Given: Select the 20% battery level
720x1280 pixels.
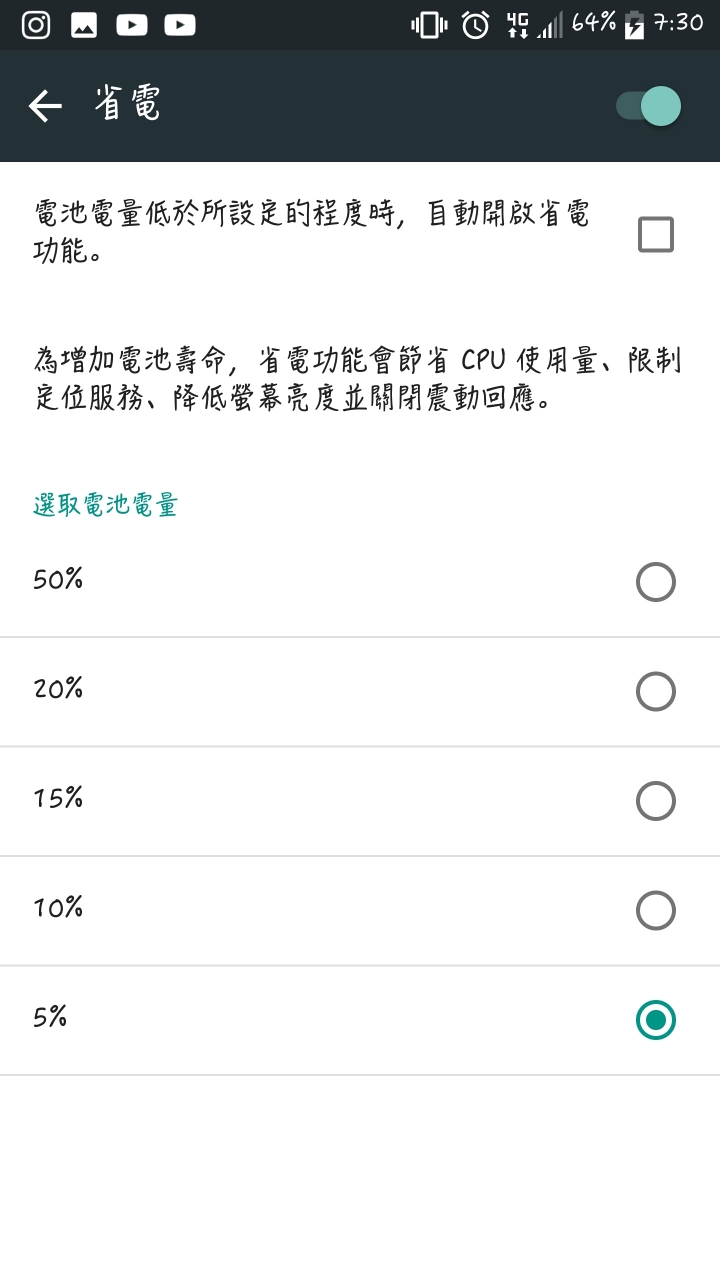Looking at the screenshot, I should [360, 692].
